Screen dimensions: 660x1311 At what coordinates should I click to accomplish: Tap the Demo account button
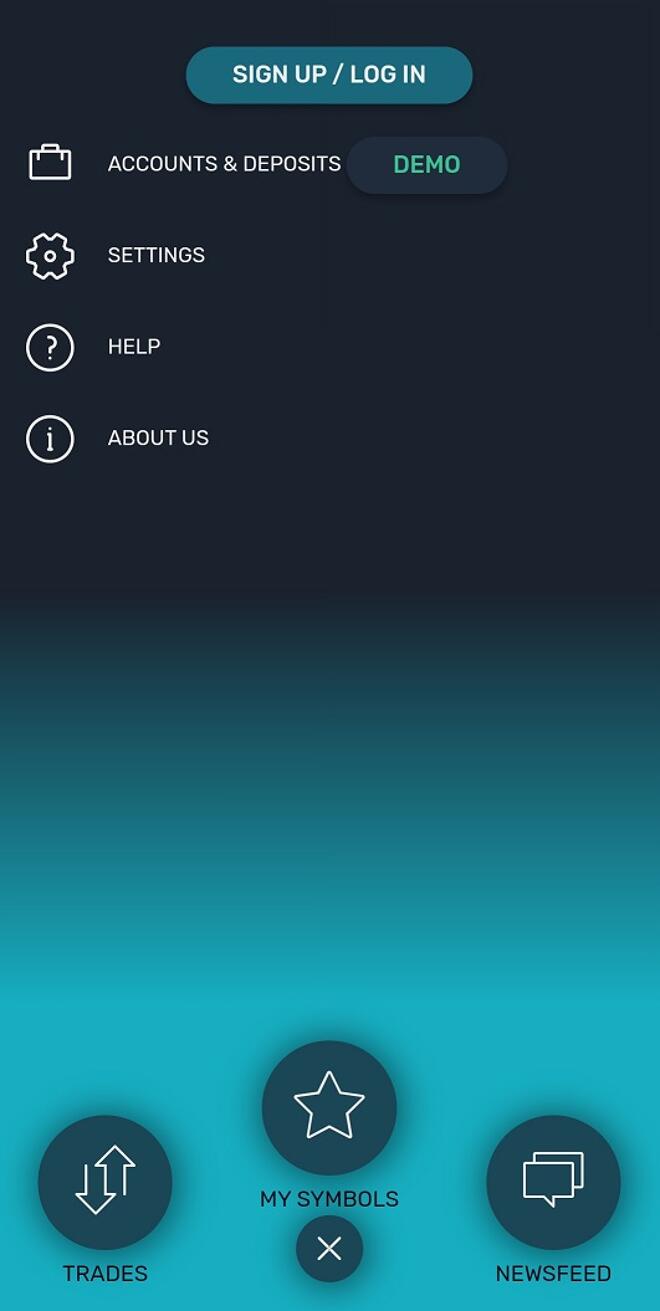pyautogui.click(x=427, y=165)
